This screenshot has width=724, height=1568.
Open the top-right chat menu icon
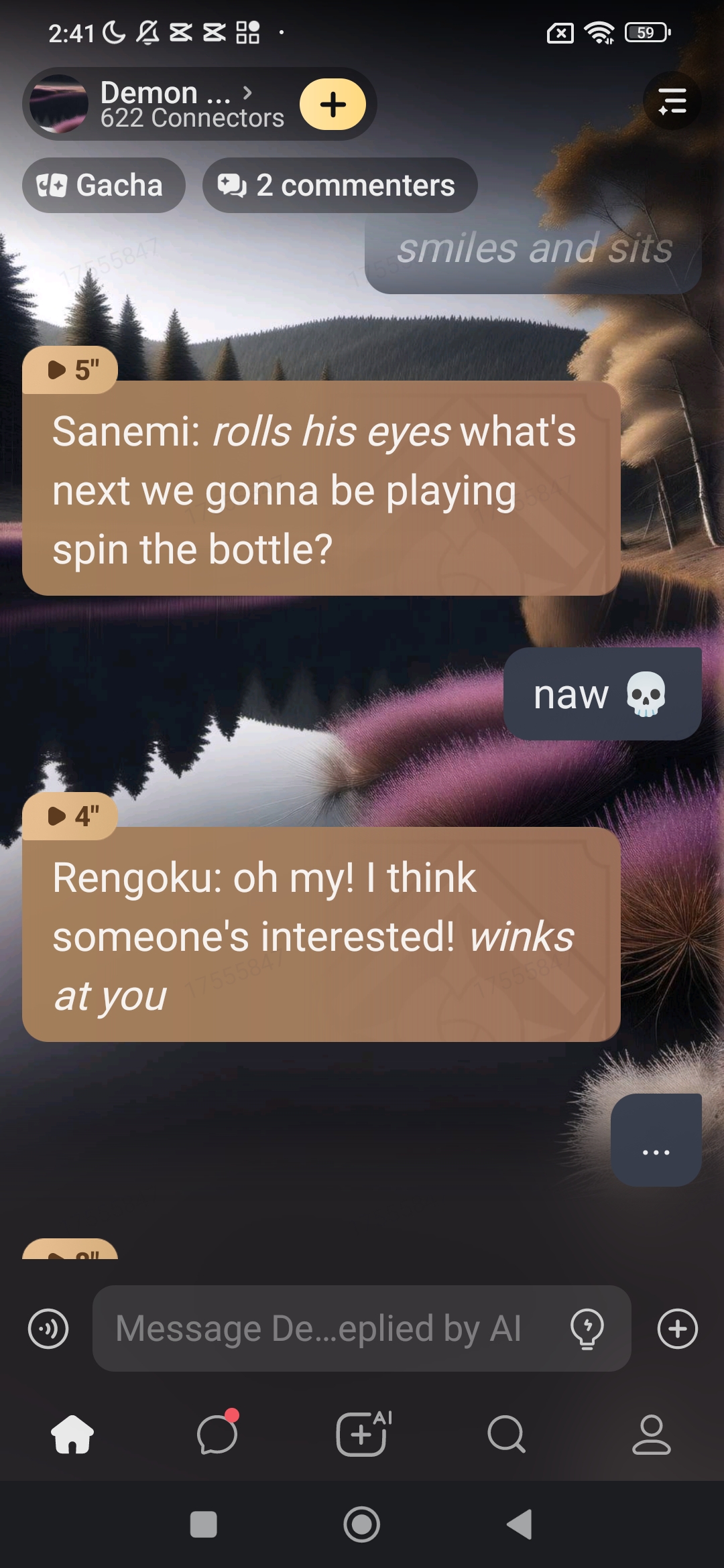pos(672,101)
